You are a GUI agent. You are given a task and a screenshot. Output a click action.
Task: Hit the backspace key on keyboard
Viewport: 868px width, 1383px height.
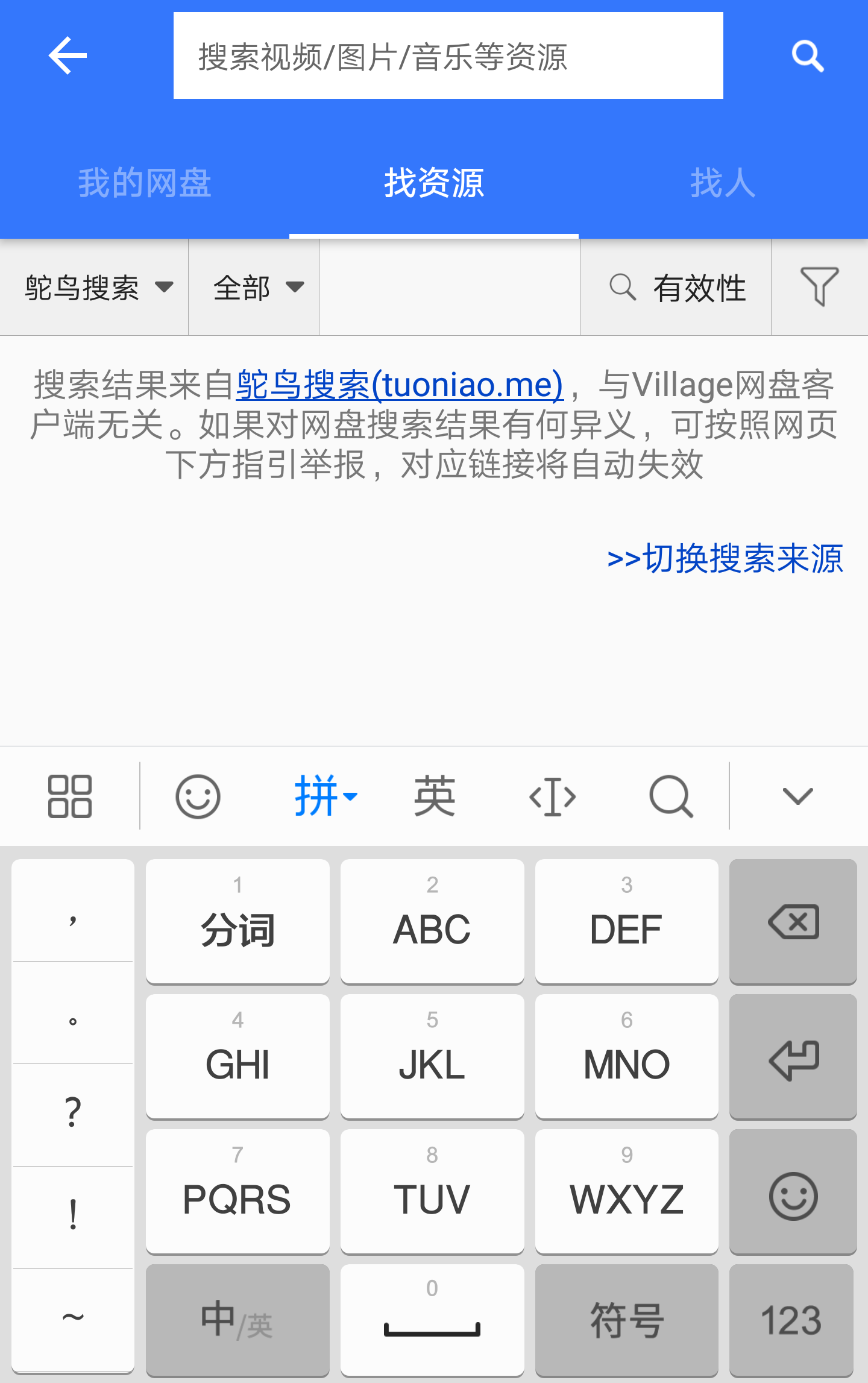click(x=793, y=922)
